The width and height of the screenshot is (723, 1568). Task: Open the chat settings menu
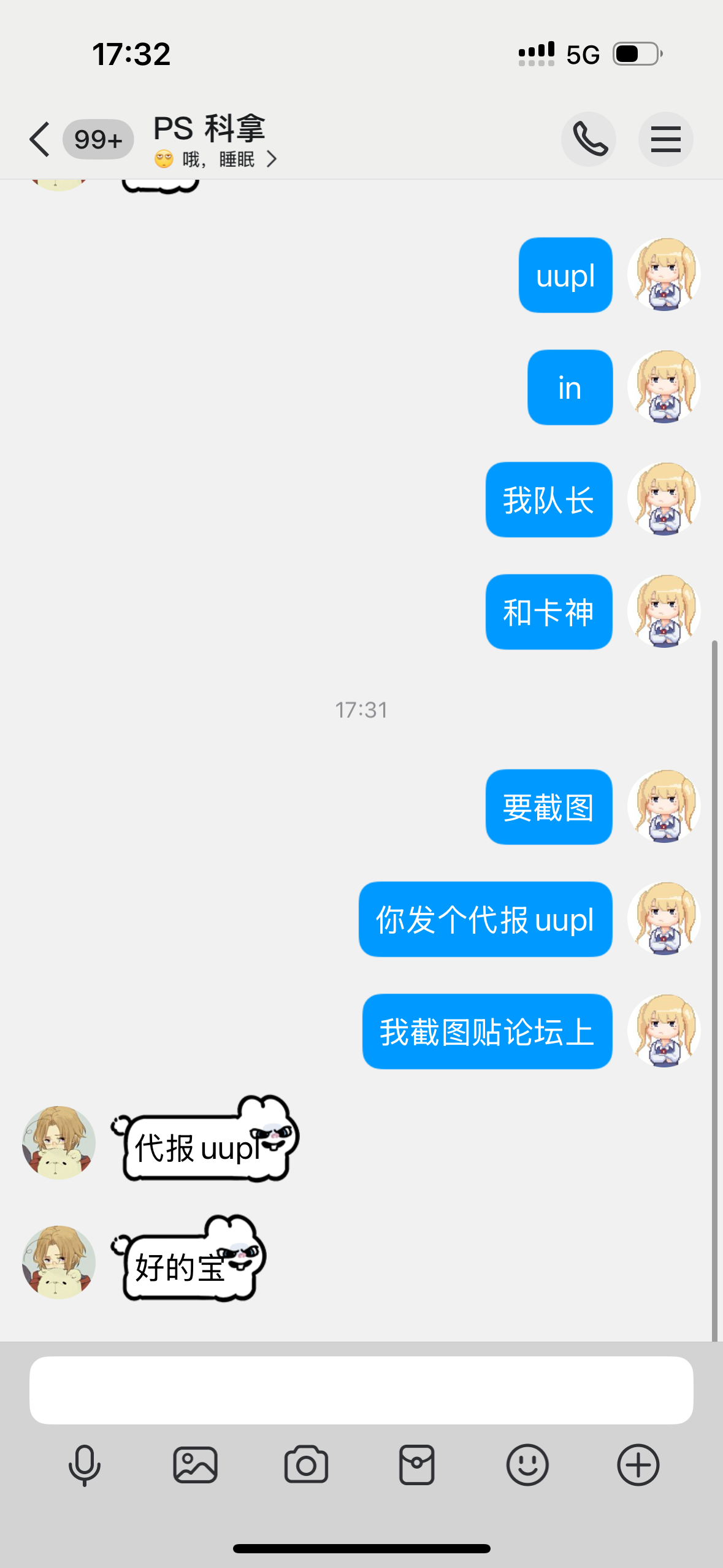[x=665, y=139]
